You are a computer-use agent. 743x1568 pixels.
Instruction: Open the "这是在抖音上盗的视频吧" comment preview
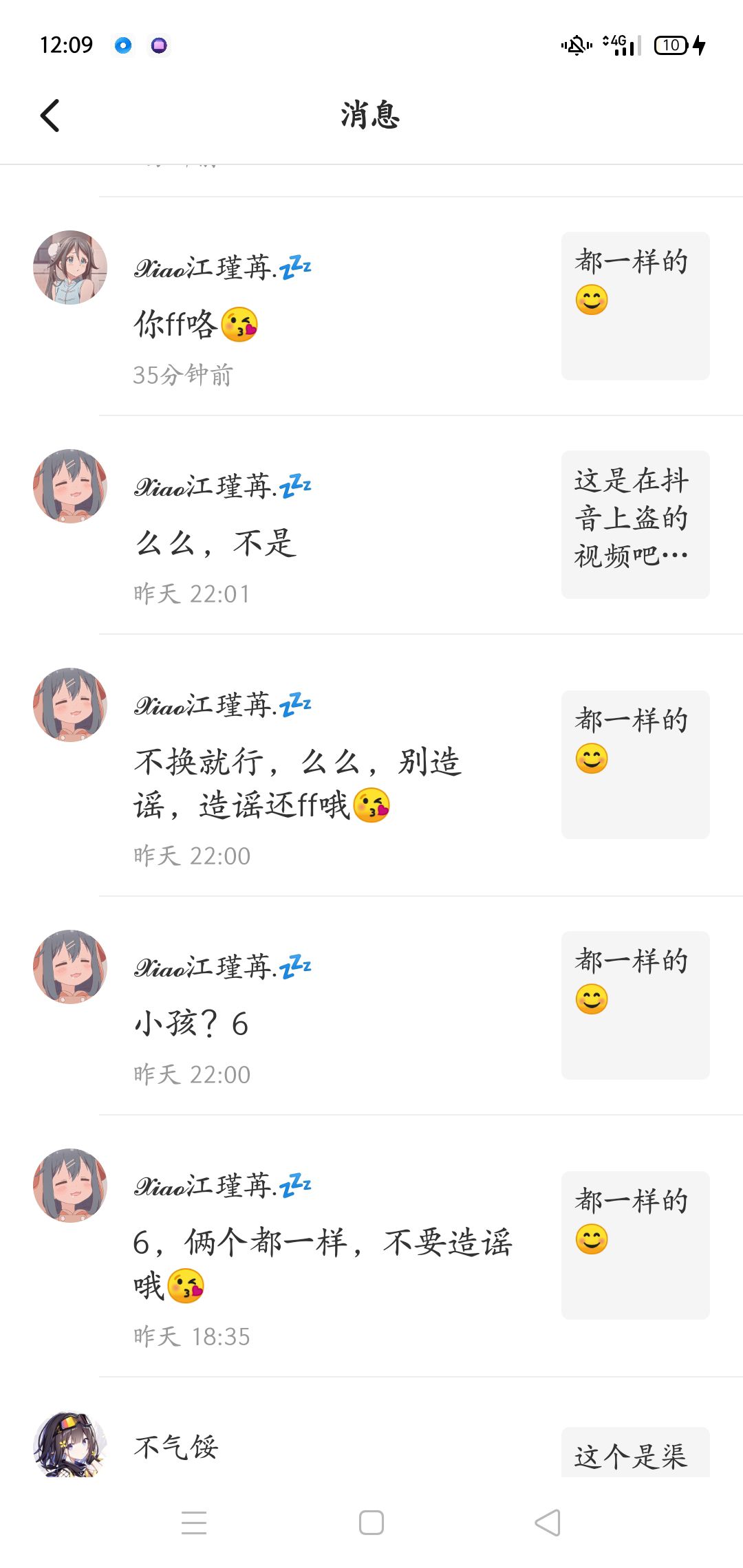pyautogui.click(x=635, y=525)
